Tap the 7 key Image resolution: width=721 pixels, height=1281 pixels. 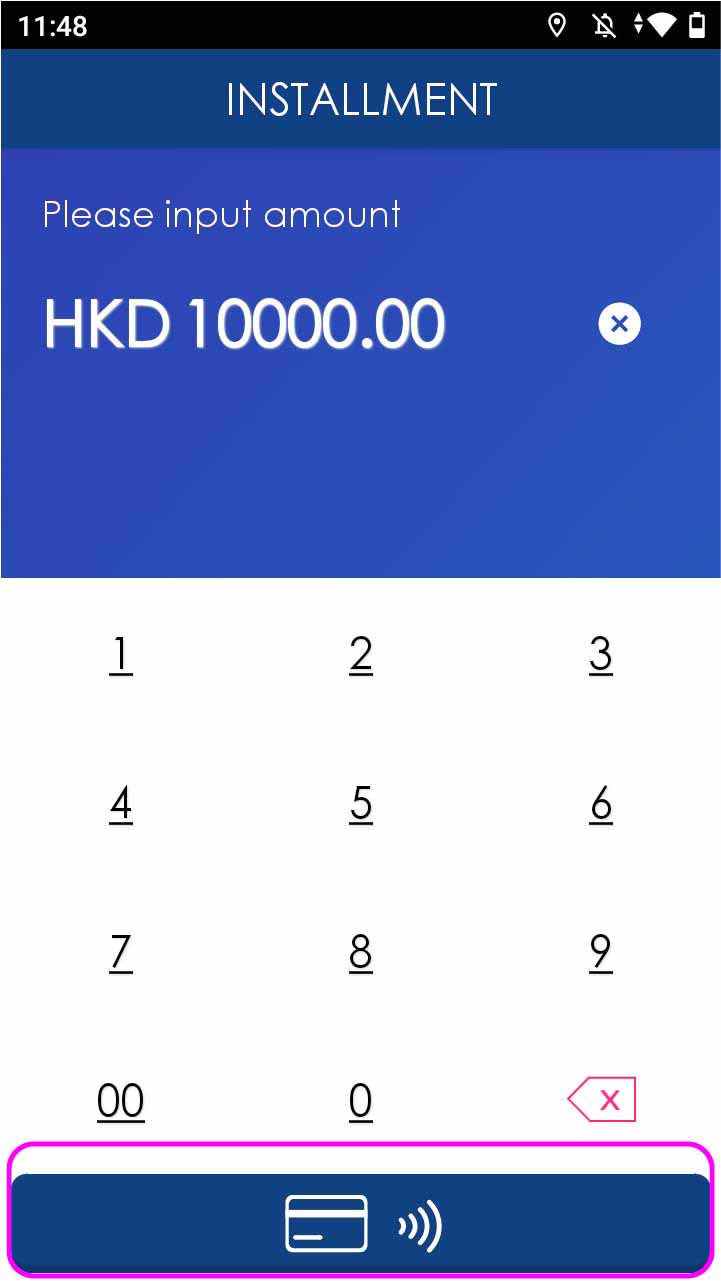tap(121, 952)
